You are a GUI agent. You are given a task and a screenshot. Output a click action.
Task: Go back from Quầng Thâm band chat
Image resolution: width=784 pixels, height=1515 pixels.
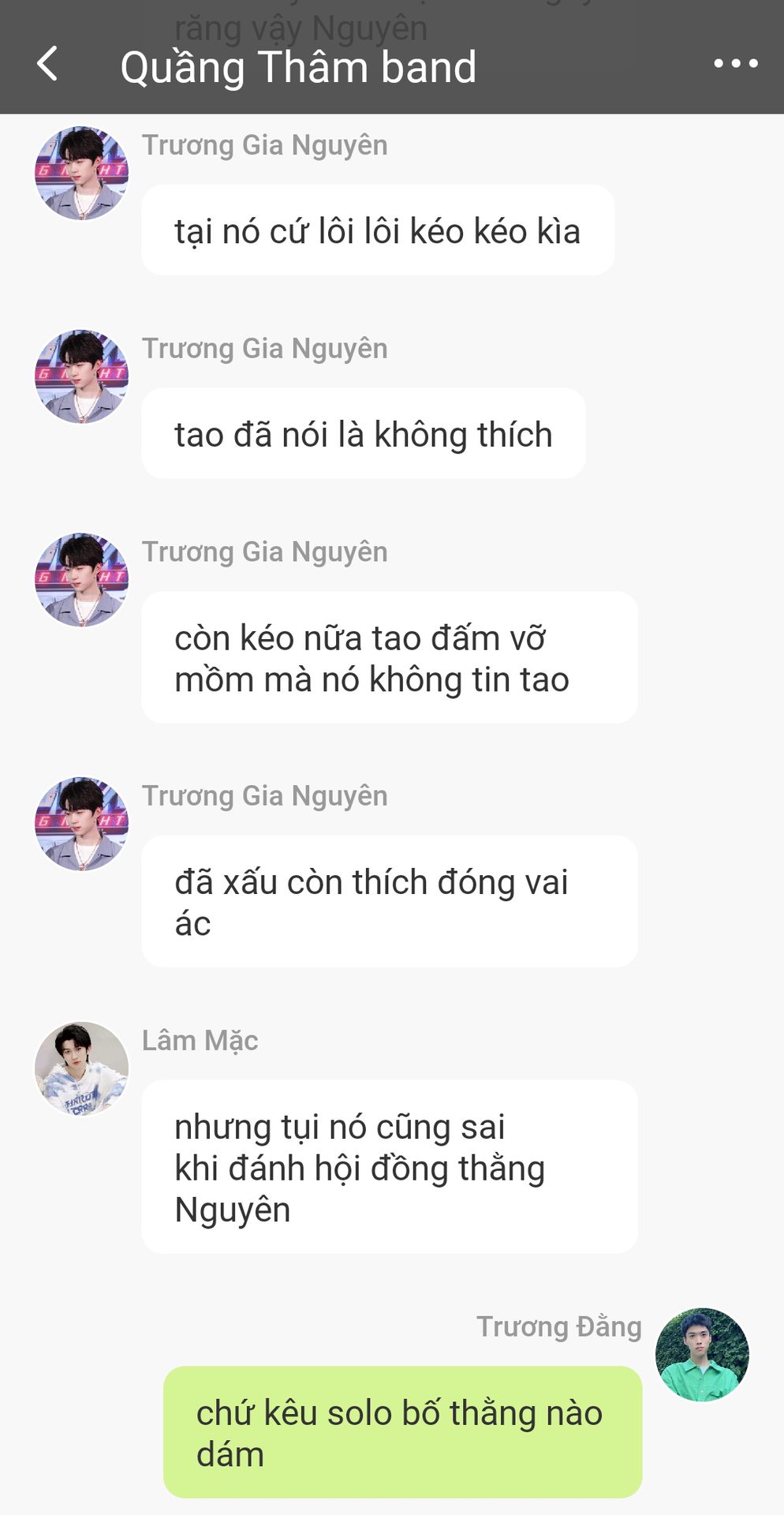[47, 64]
